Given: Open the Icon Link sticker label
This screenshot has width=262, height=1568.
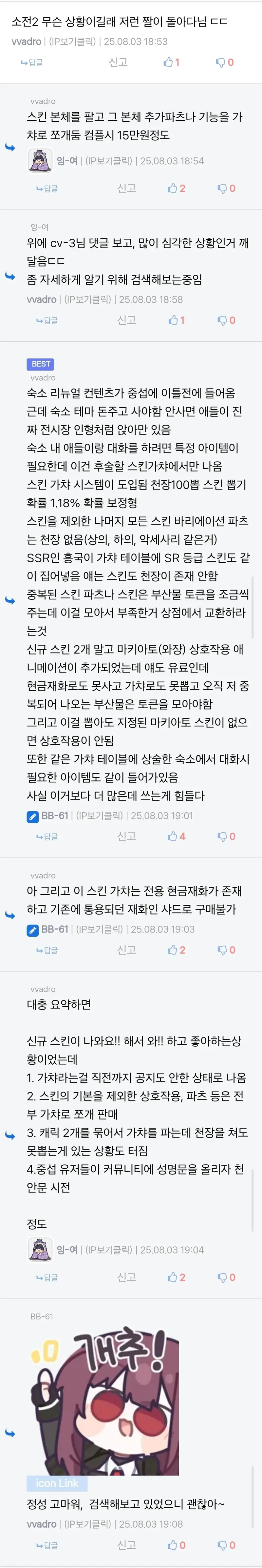Looking at the screenshot, I should [x=57, y=1483].
